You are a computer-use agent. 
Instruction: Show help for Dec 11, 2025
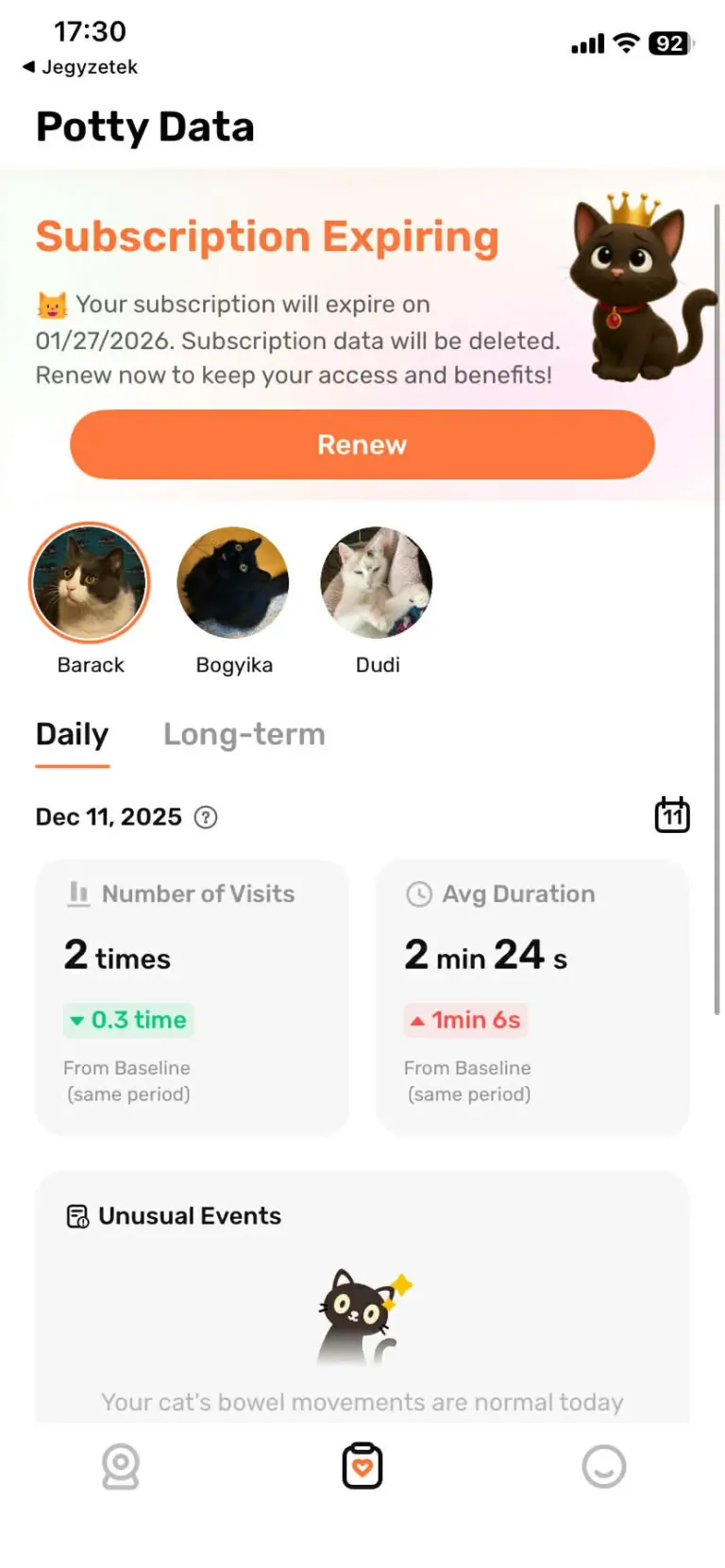(x=206, y=817)
